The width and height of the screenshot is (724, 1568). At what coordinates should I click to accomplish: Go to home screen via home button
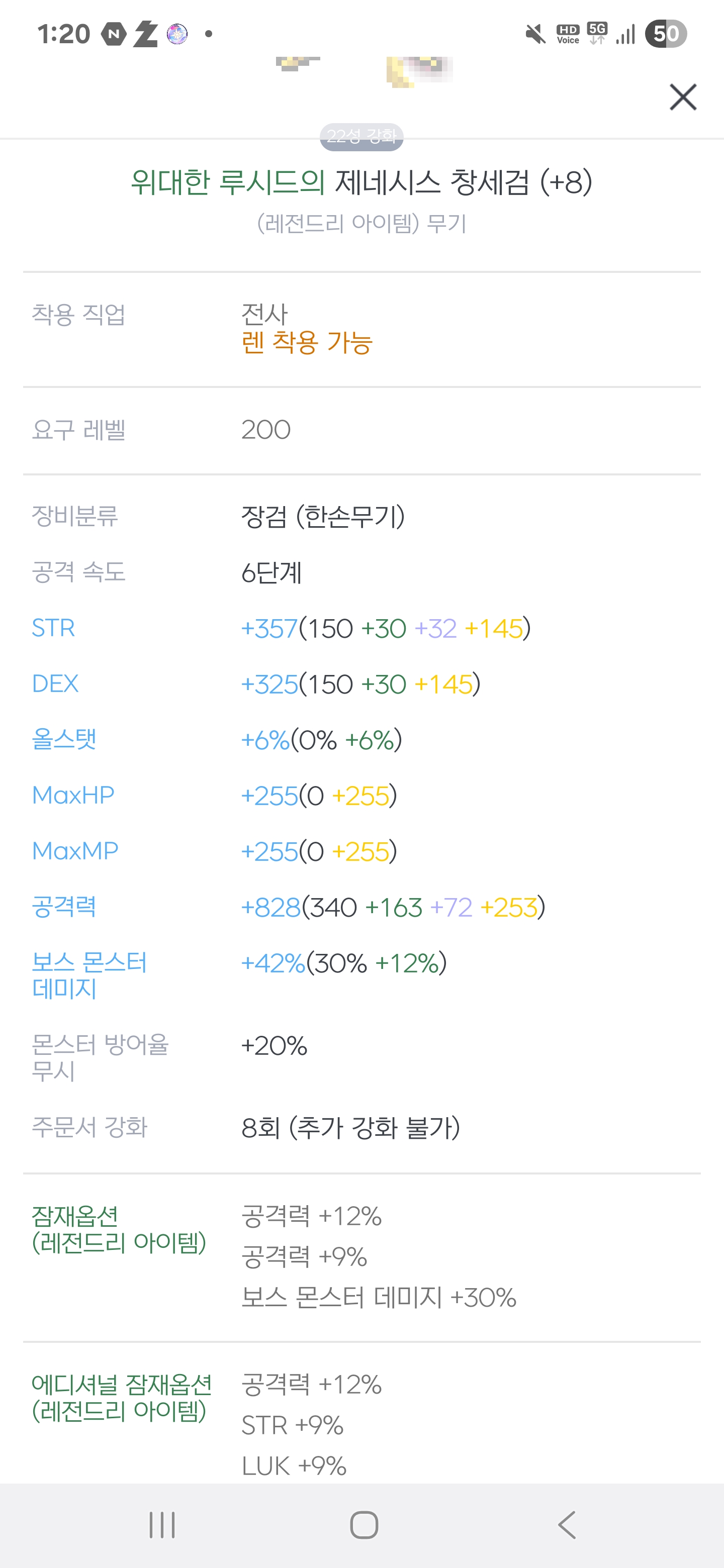pos(364,1525)
